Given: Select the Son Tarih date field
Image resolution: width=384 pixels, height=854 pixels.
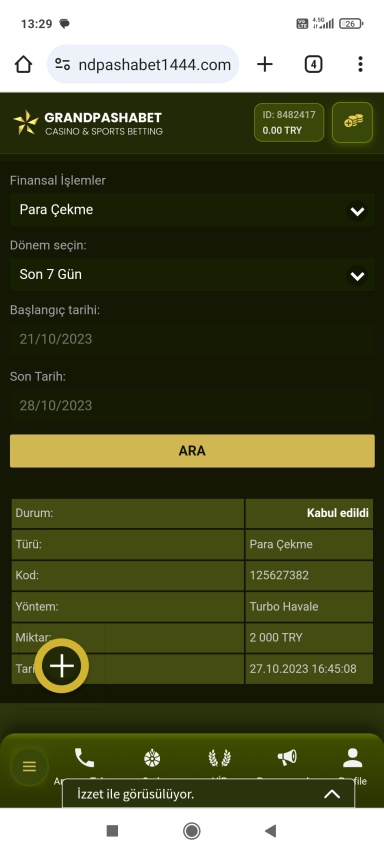Looking at the screenshot, I should [x=192, y=405].
